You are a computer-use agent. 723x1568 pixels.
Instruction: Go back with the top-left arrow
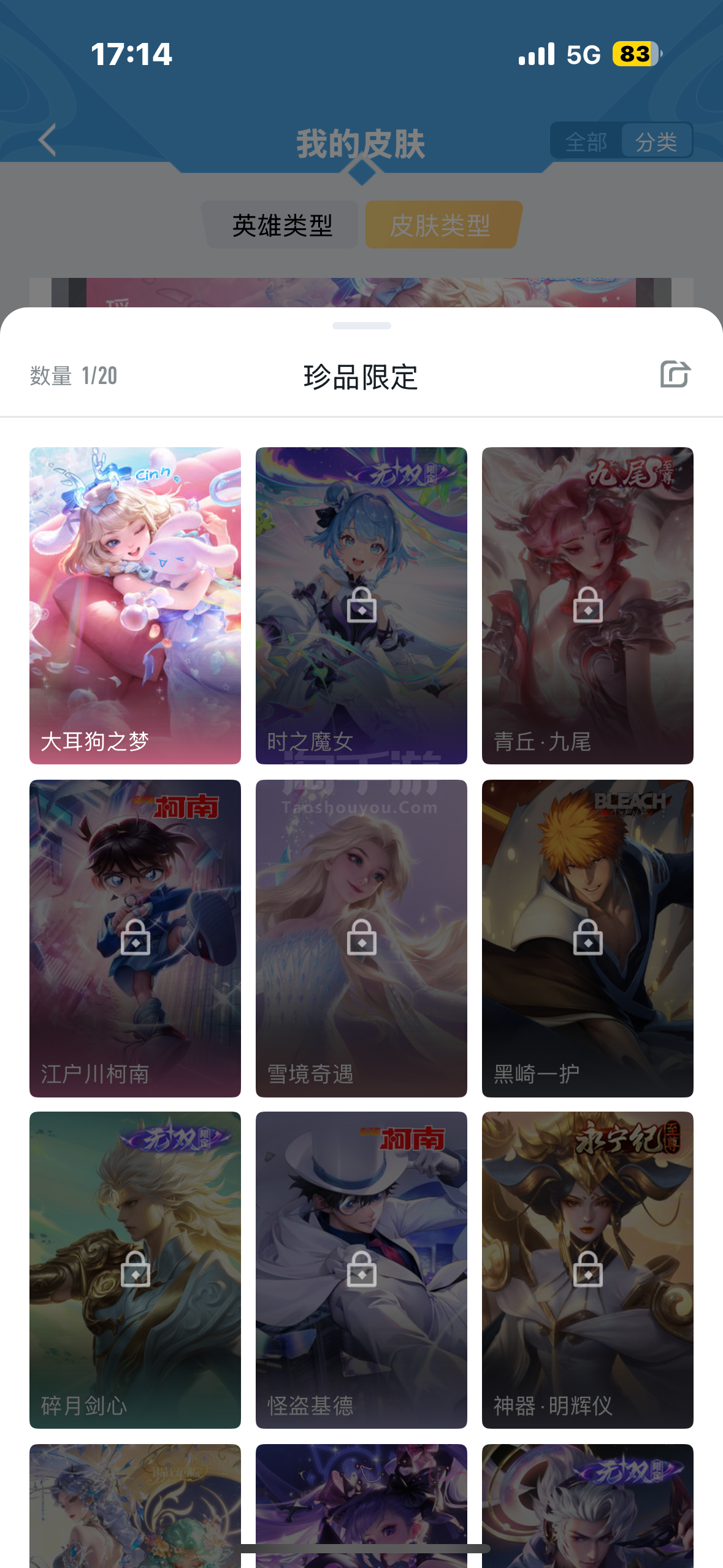[x=48, y=140]
